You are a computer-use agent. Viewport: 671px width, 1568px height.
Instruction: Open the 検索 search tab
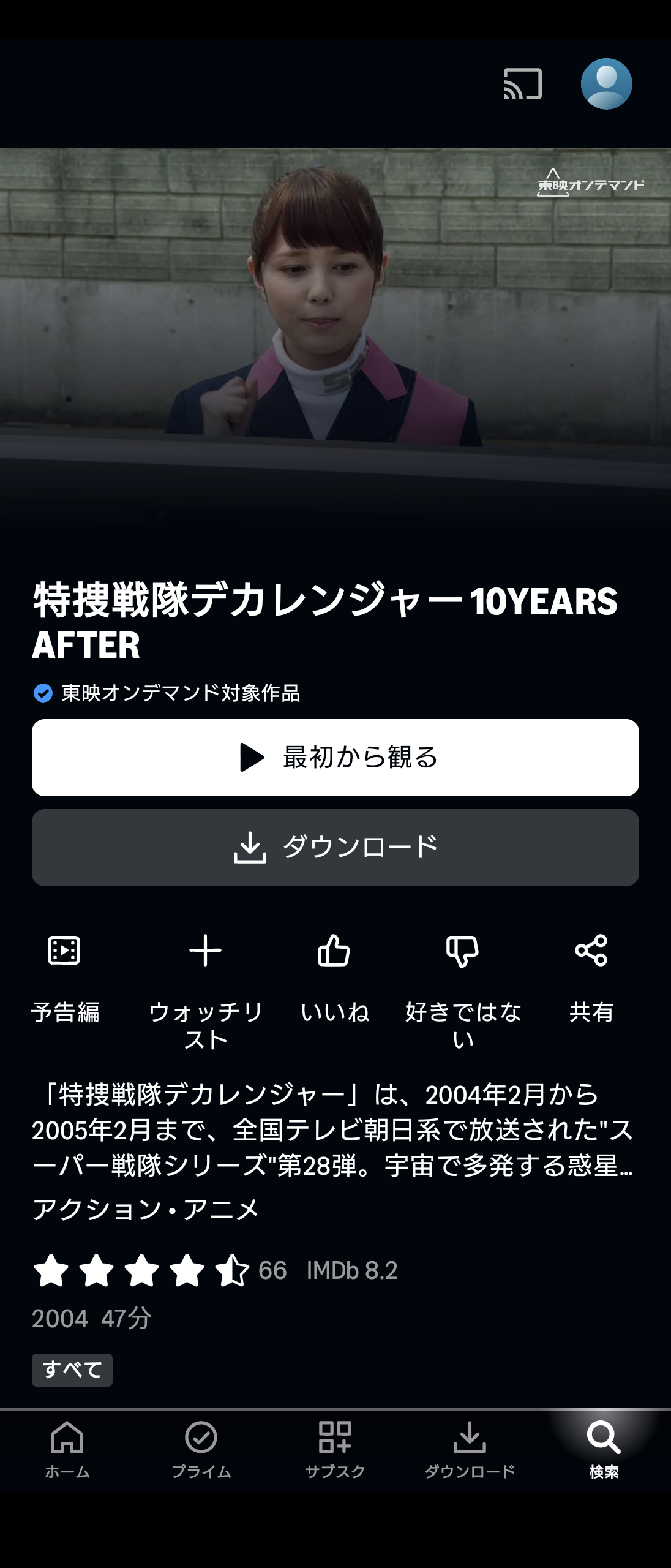604,1449
